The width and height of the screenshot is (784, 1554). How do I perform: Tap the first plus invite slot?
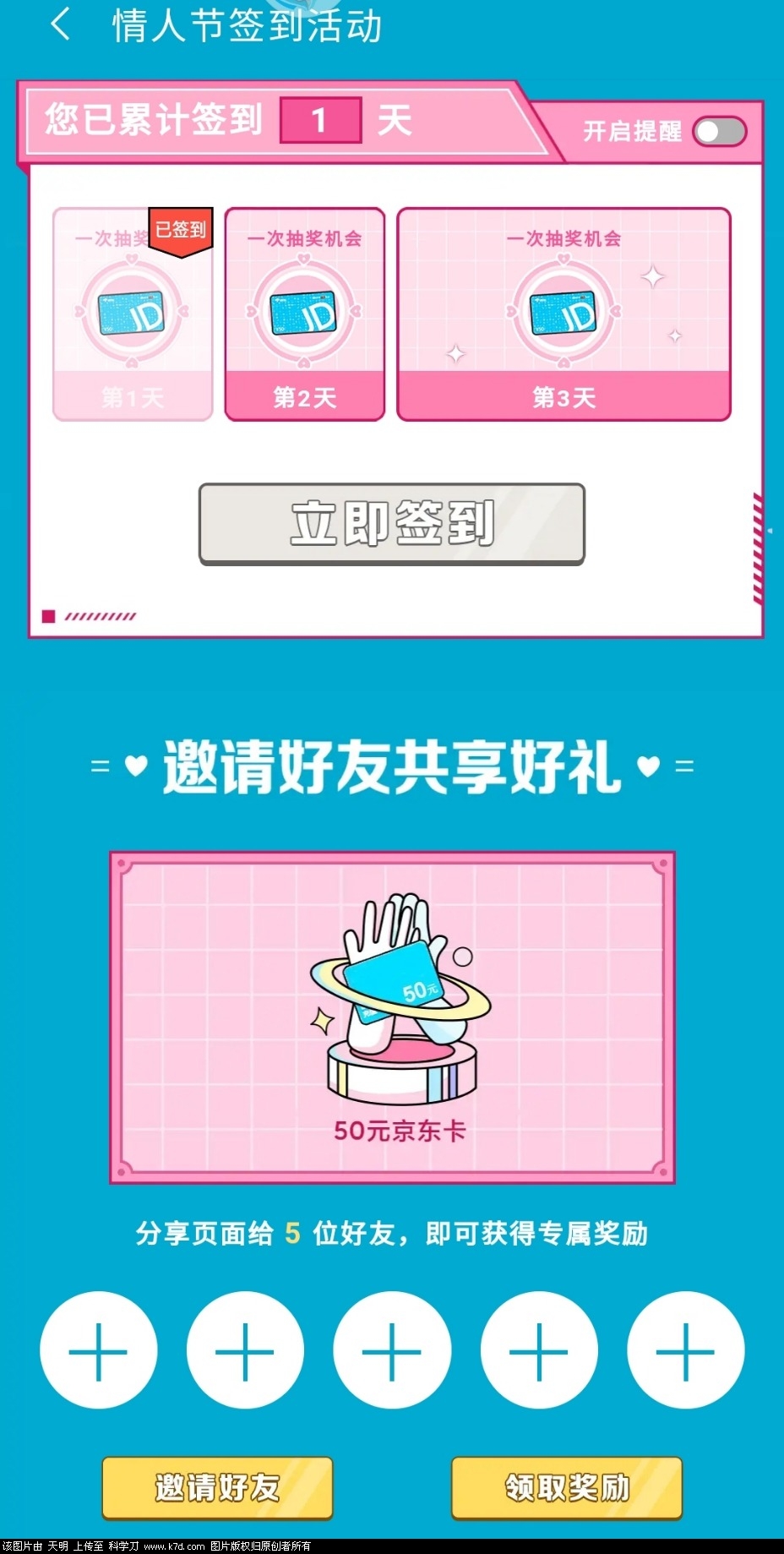pos(98,1350)
